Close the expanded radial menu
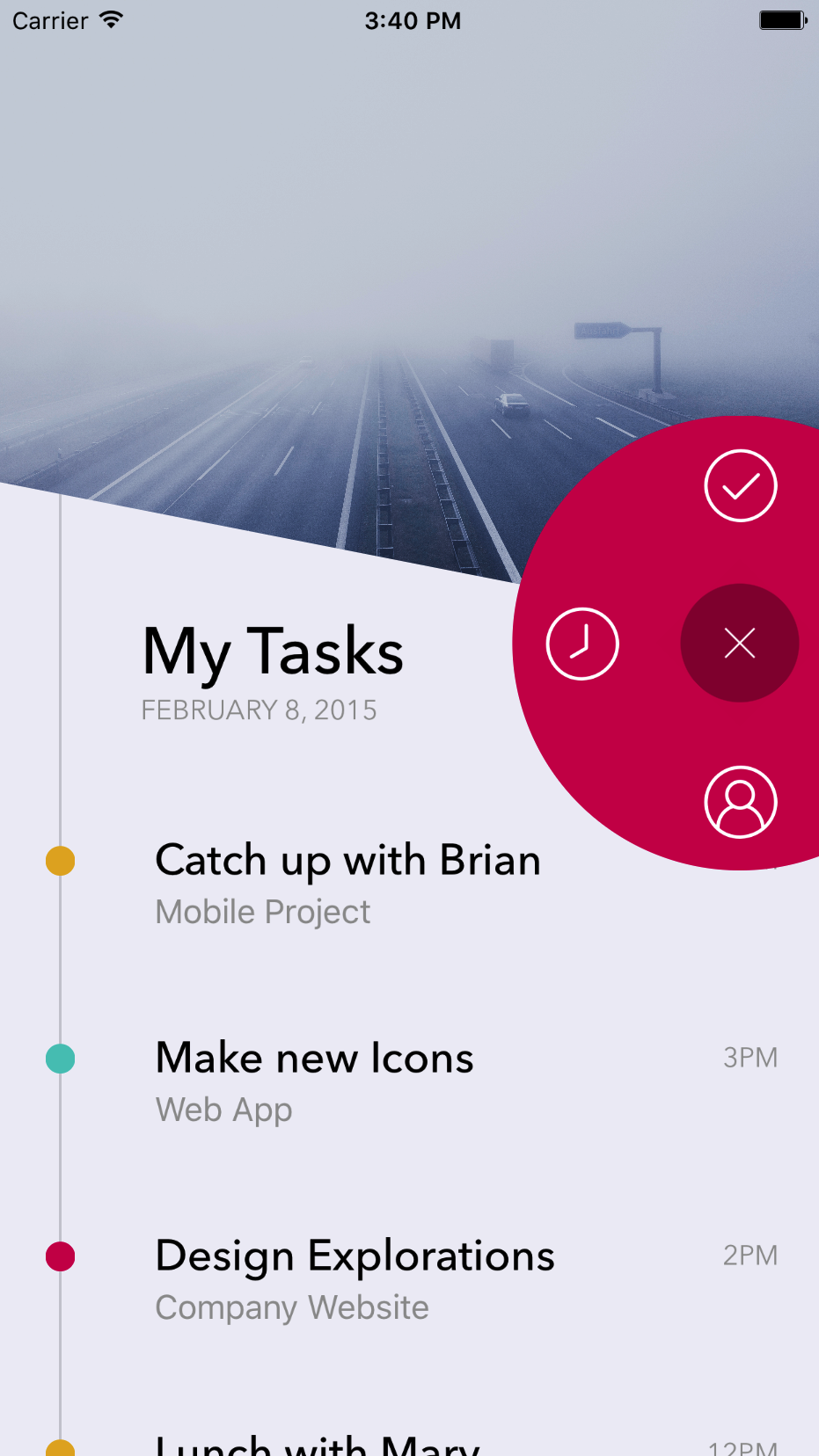This screenshot has height=1456, width=819. 740,644
